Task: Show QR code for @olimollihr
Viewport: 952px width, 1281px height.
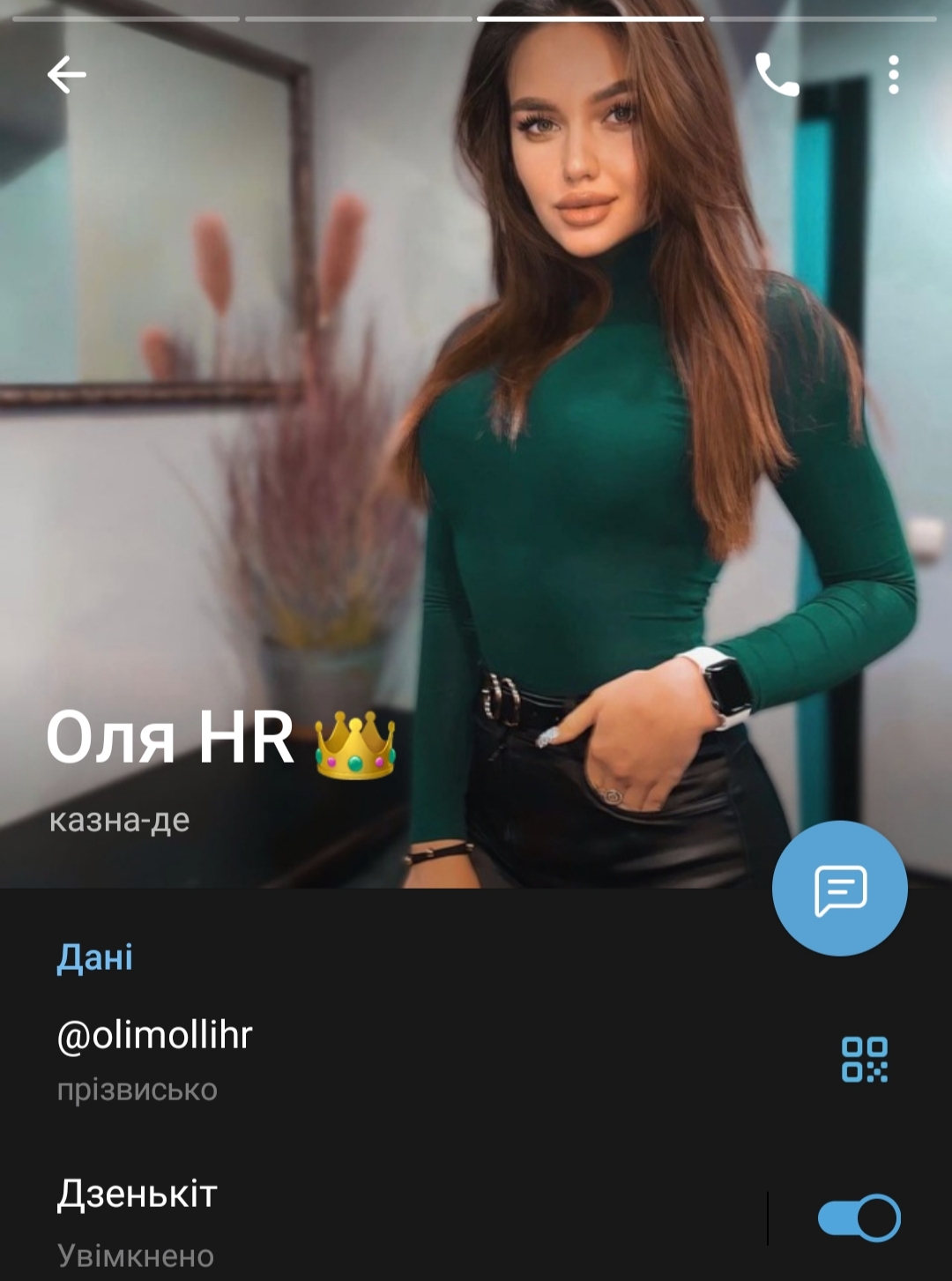Action: tap(864, 1059)
